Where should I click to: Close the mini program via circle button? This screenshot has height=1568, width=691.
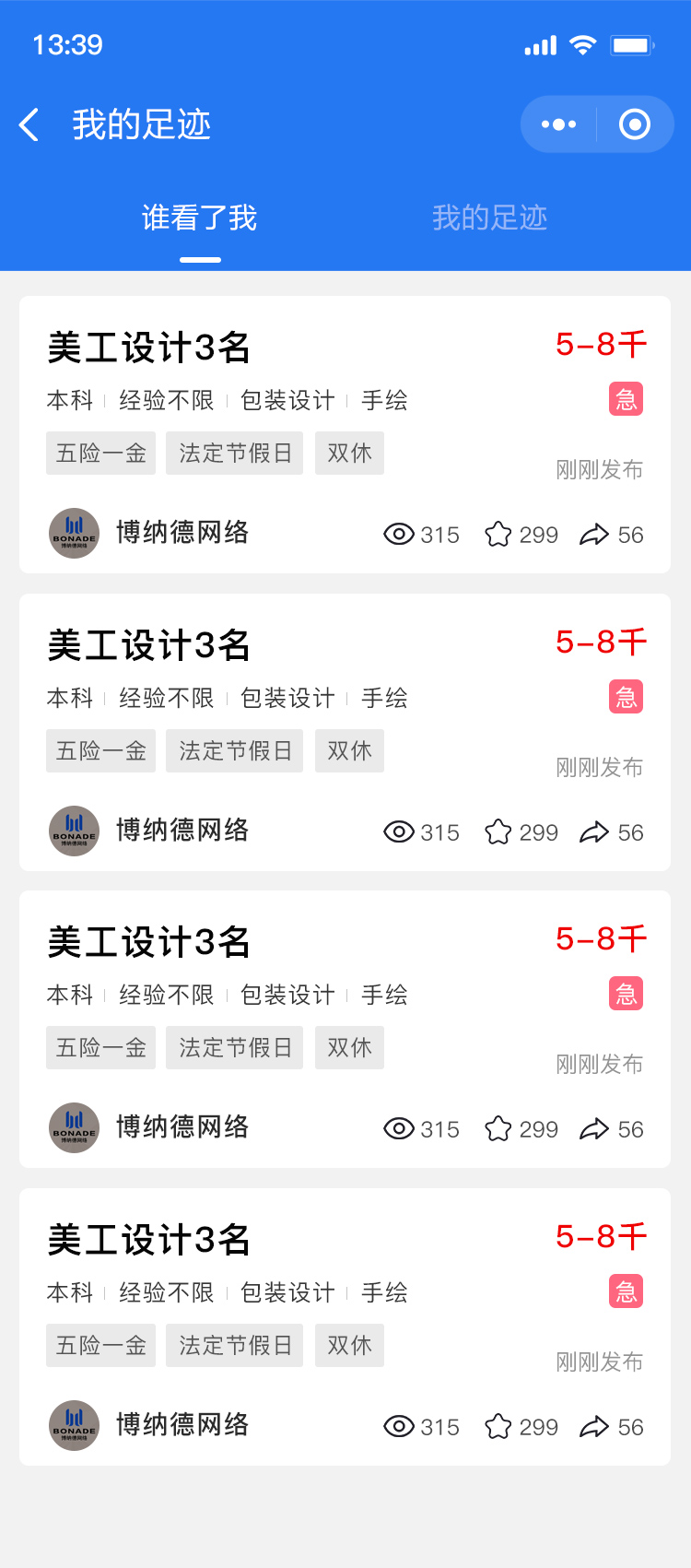(635, 124)
